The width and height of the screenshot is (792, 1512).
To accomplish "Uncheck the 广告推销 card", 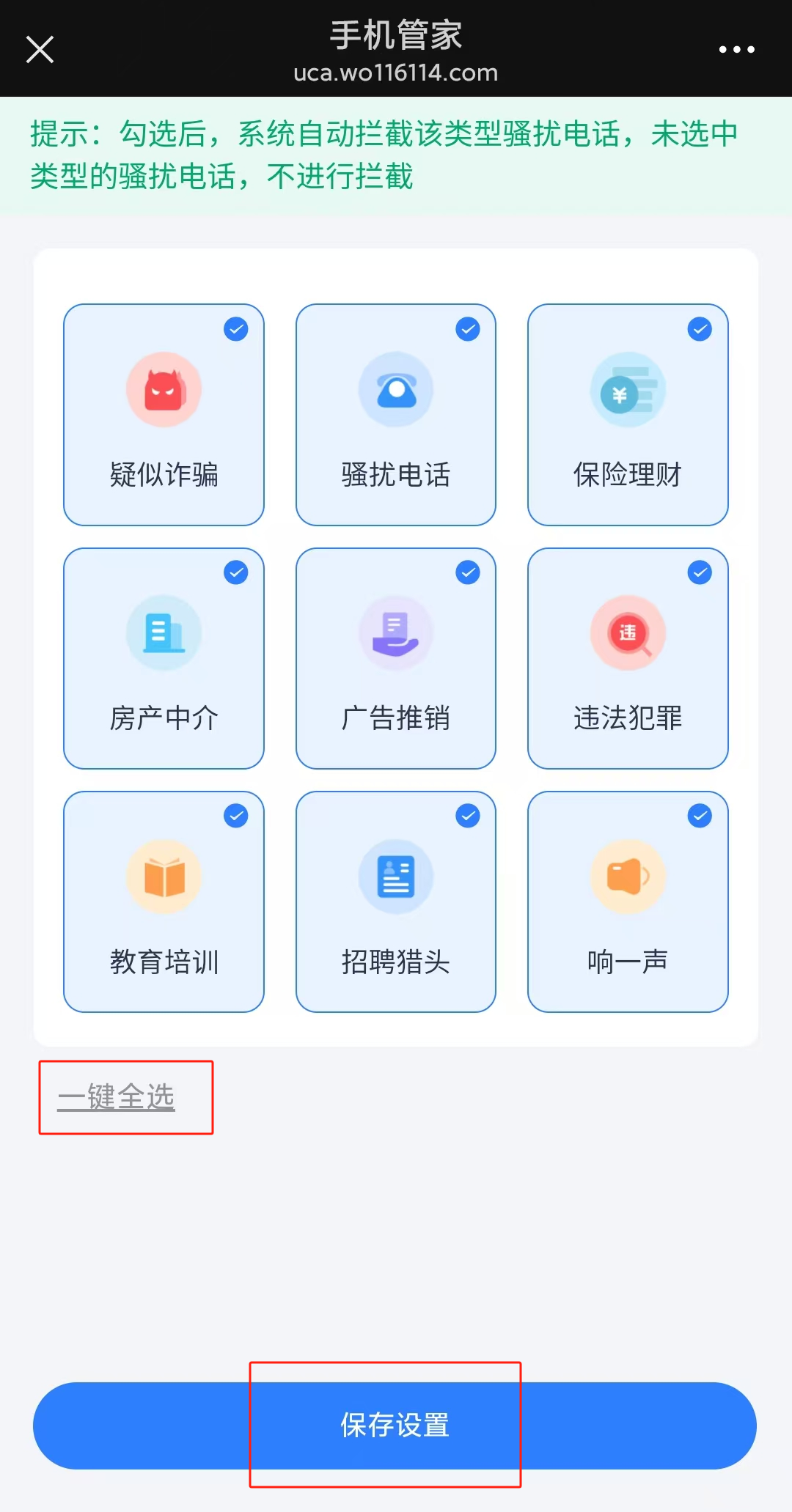I will point(396,658).
